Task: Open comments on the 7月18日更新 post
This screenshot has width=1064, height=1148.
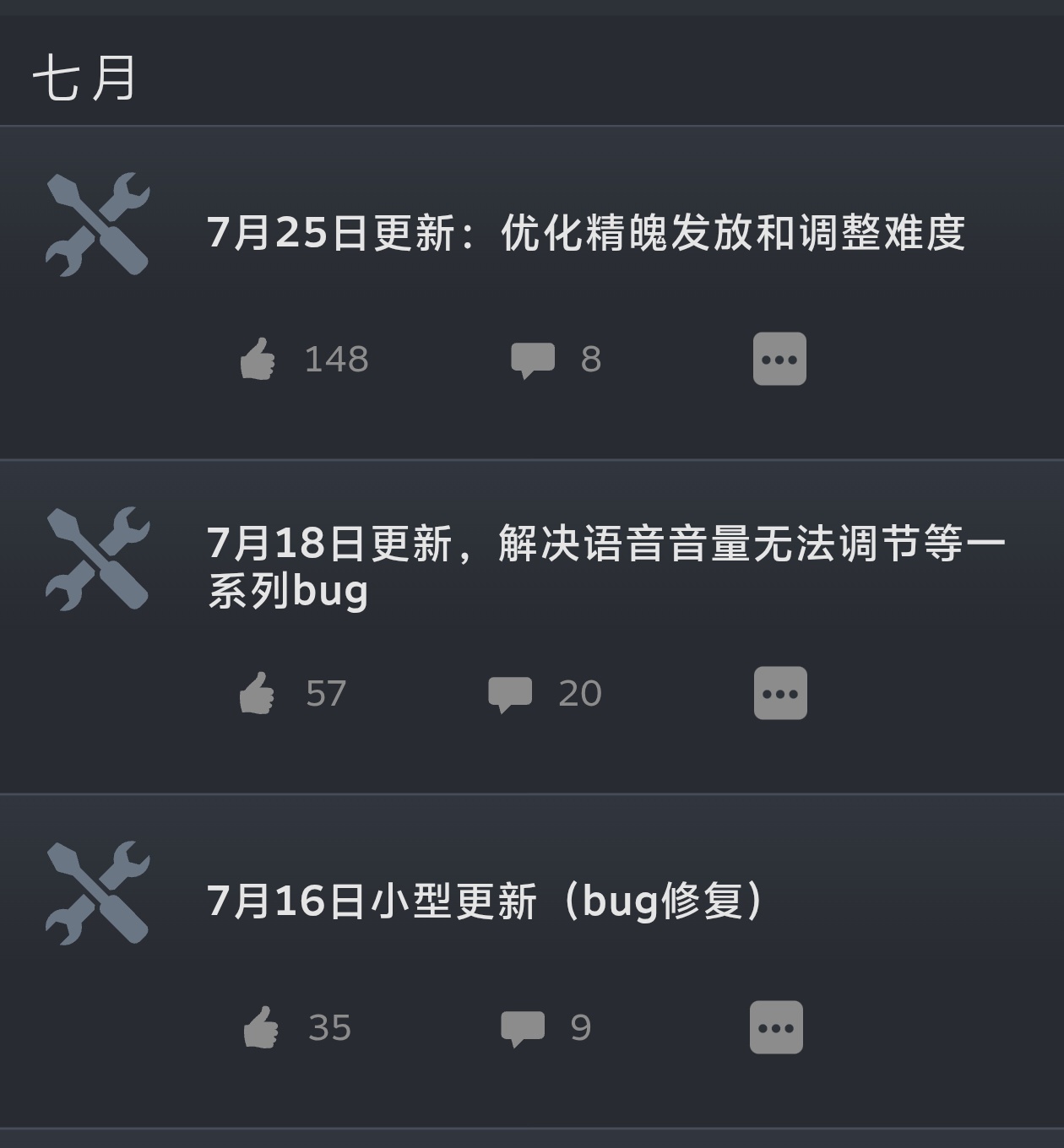Action: (x=510, y=695)
